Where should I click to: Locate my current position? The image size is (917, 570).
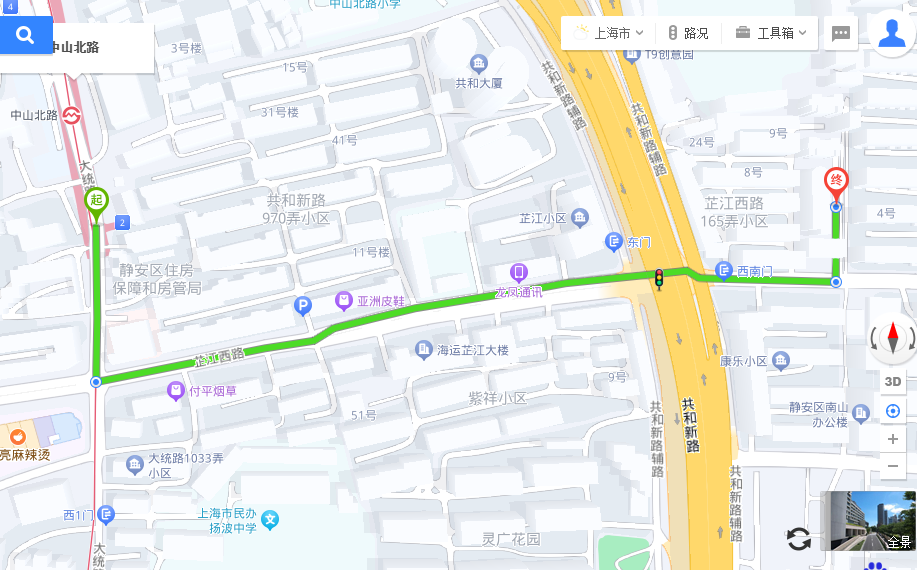tap(892, 411)
